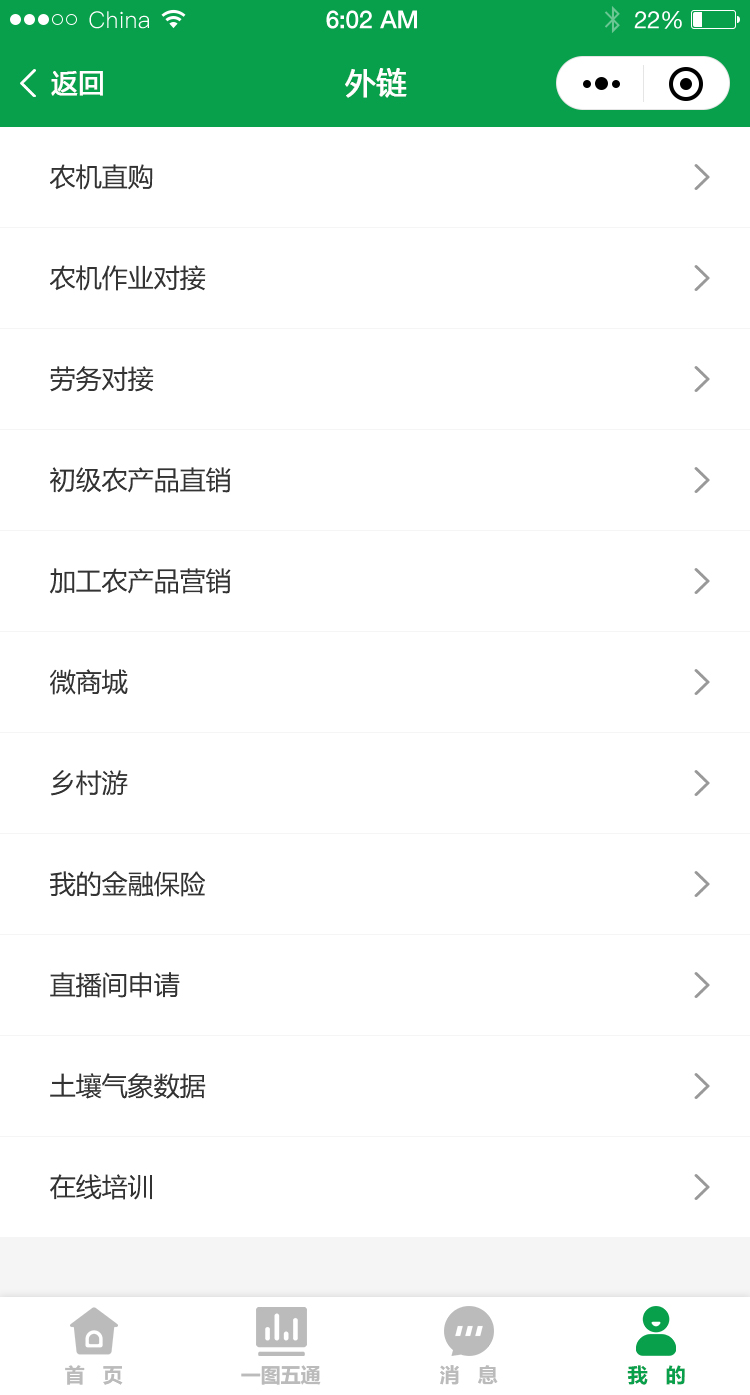The image size is (750, 1395).
Task: Select the 农机作业对接 row
Action: (x=375, y=279)
